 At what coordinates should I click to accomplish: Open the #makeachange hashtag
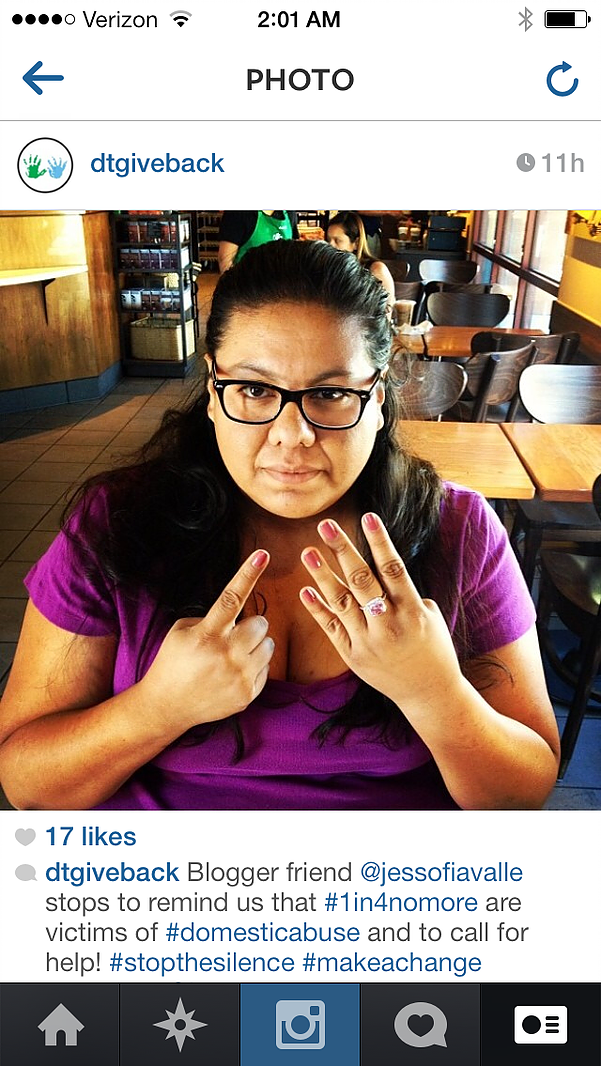(392, 962)
